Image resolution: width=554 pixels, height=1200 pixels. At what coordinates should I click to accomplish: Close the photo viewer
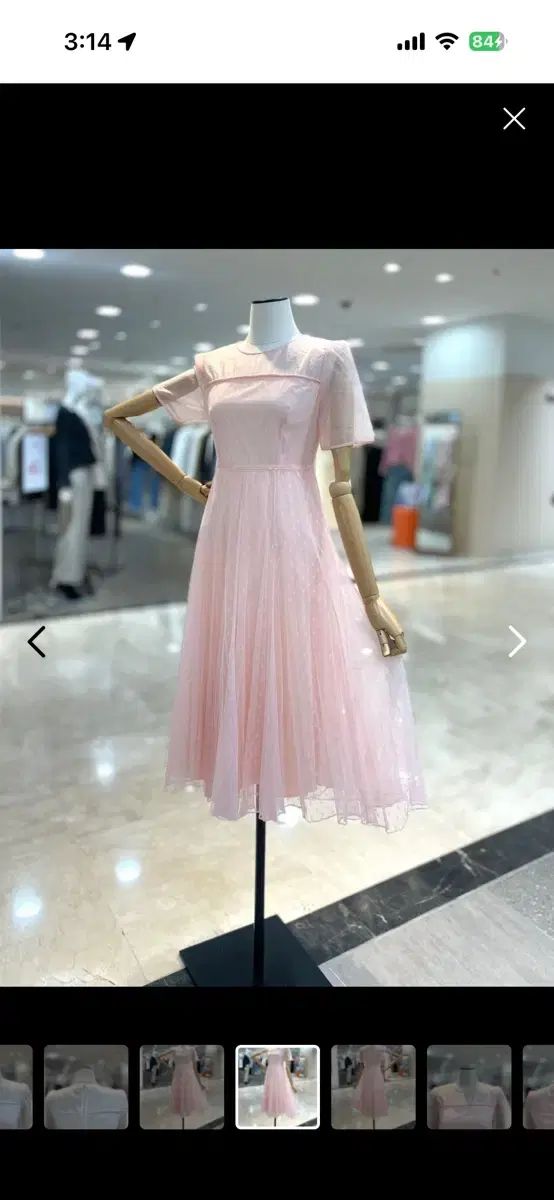click(x=514, y=119)
